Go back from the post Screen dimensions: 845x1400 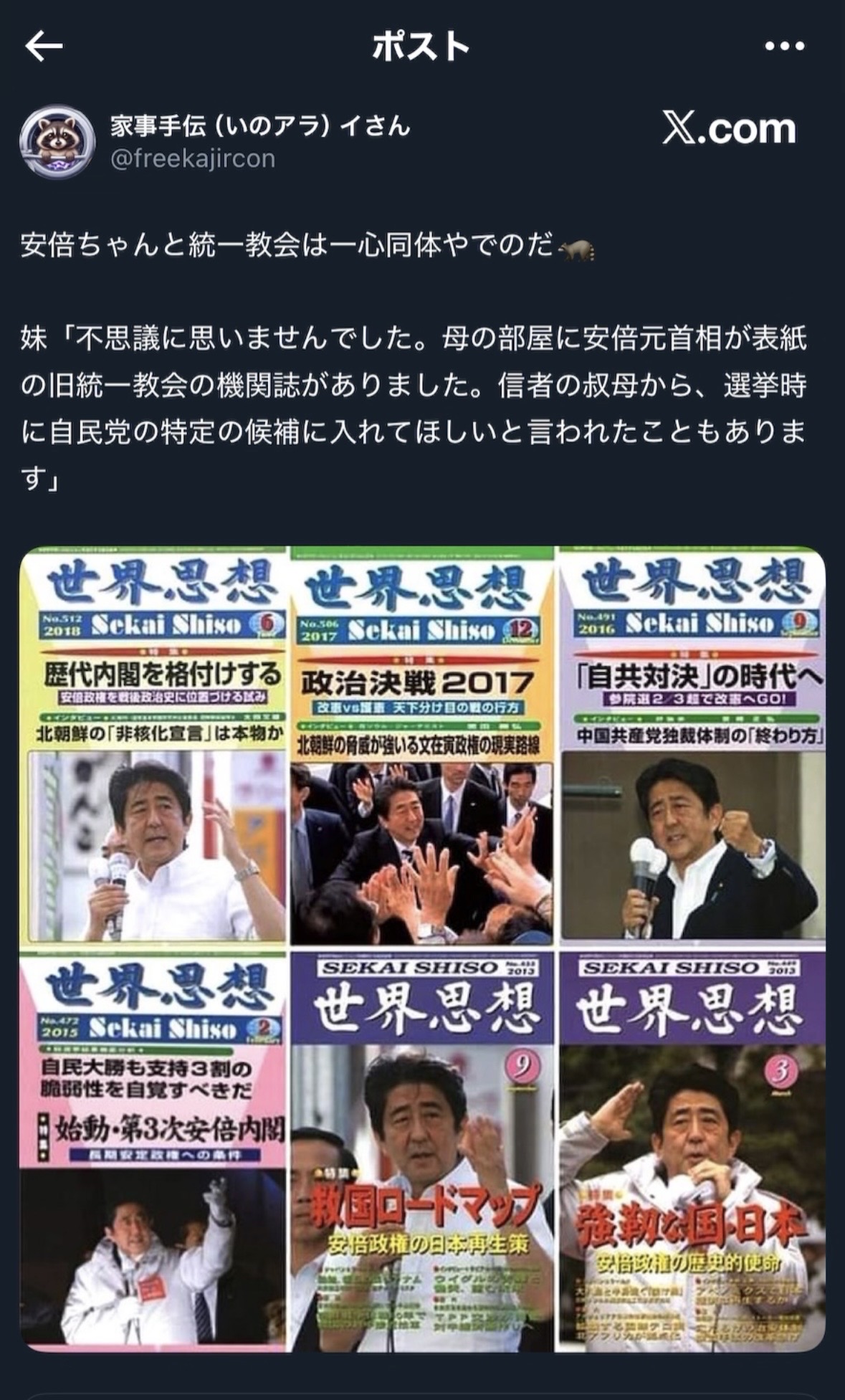(44, 47)
